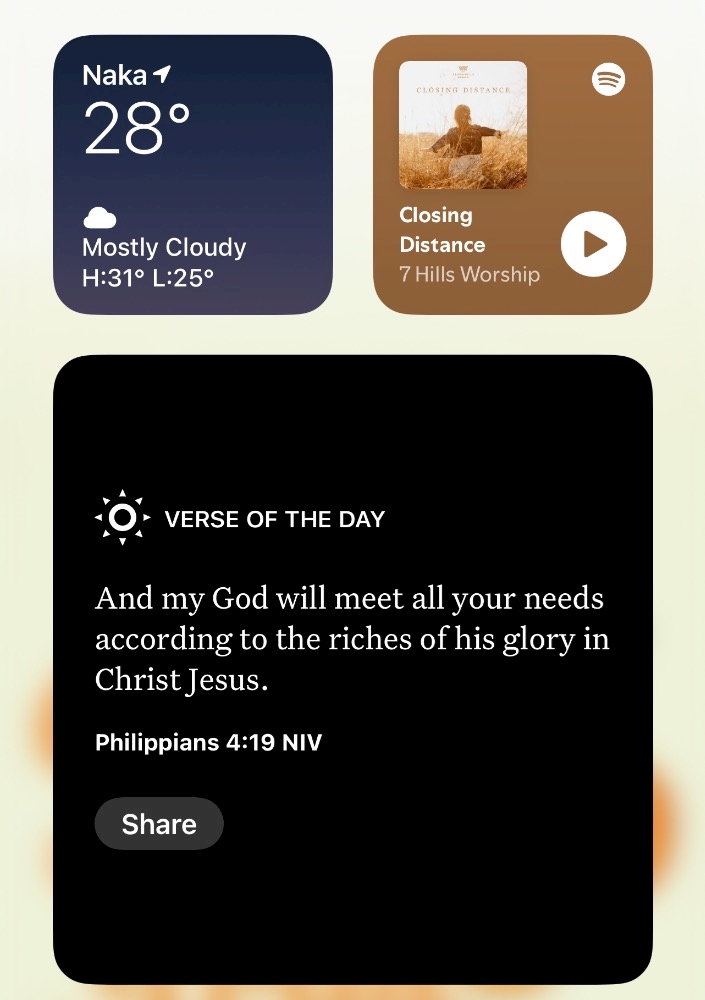Image resolution: width=705 pixels, height=1000 pixels.
Task: Open the Naka weather widget
Action: point(193,175)
